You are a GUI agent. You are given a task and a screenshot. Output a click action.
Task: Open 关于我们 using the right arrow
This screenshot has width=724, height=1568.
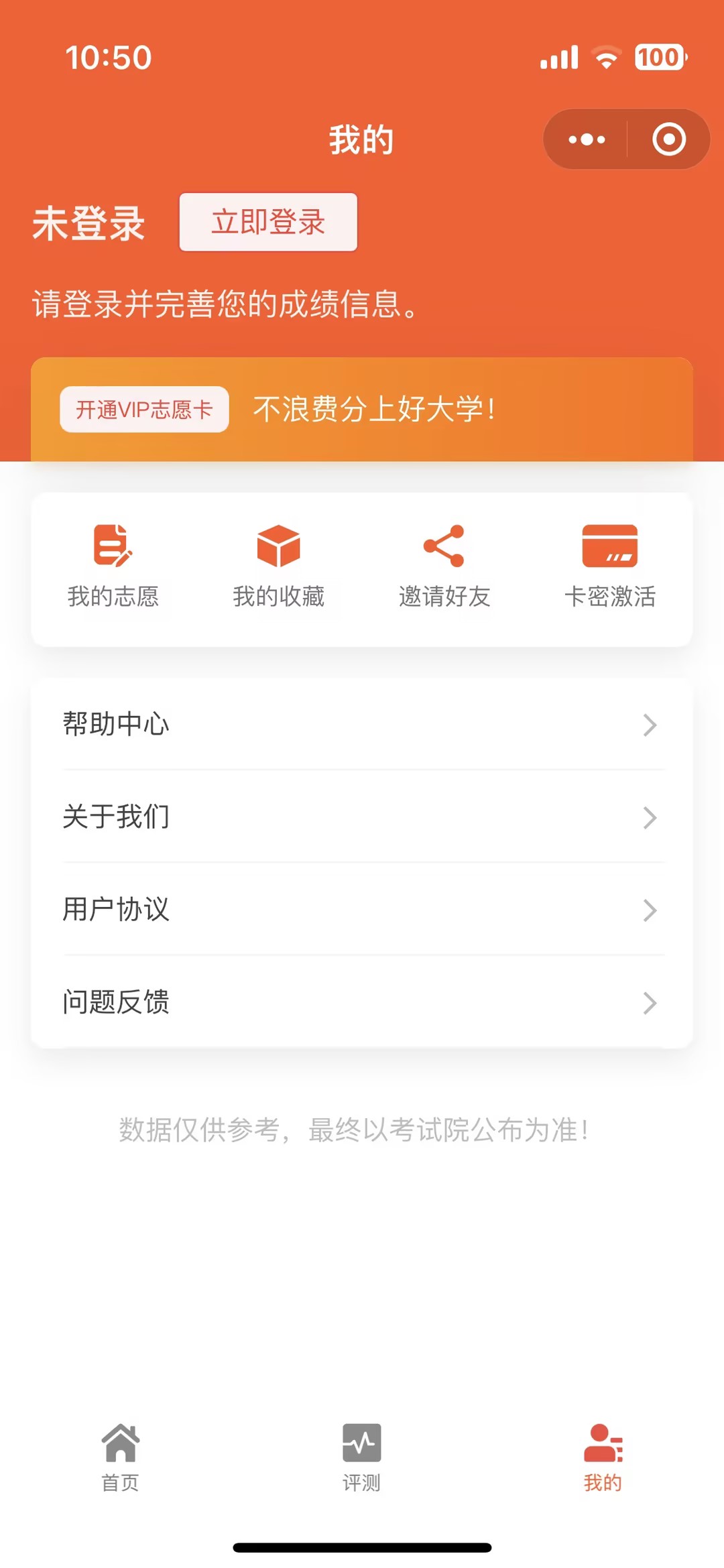pyautogui.click(x=649, y=818)
